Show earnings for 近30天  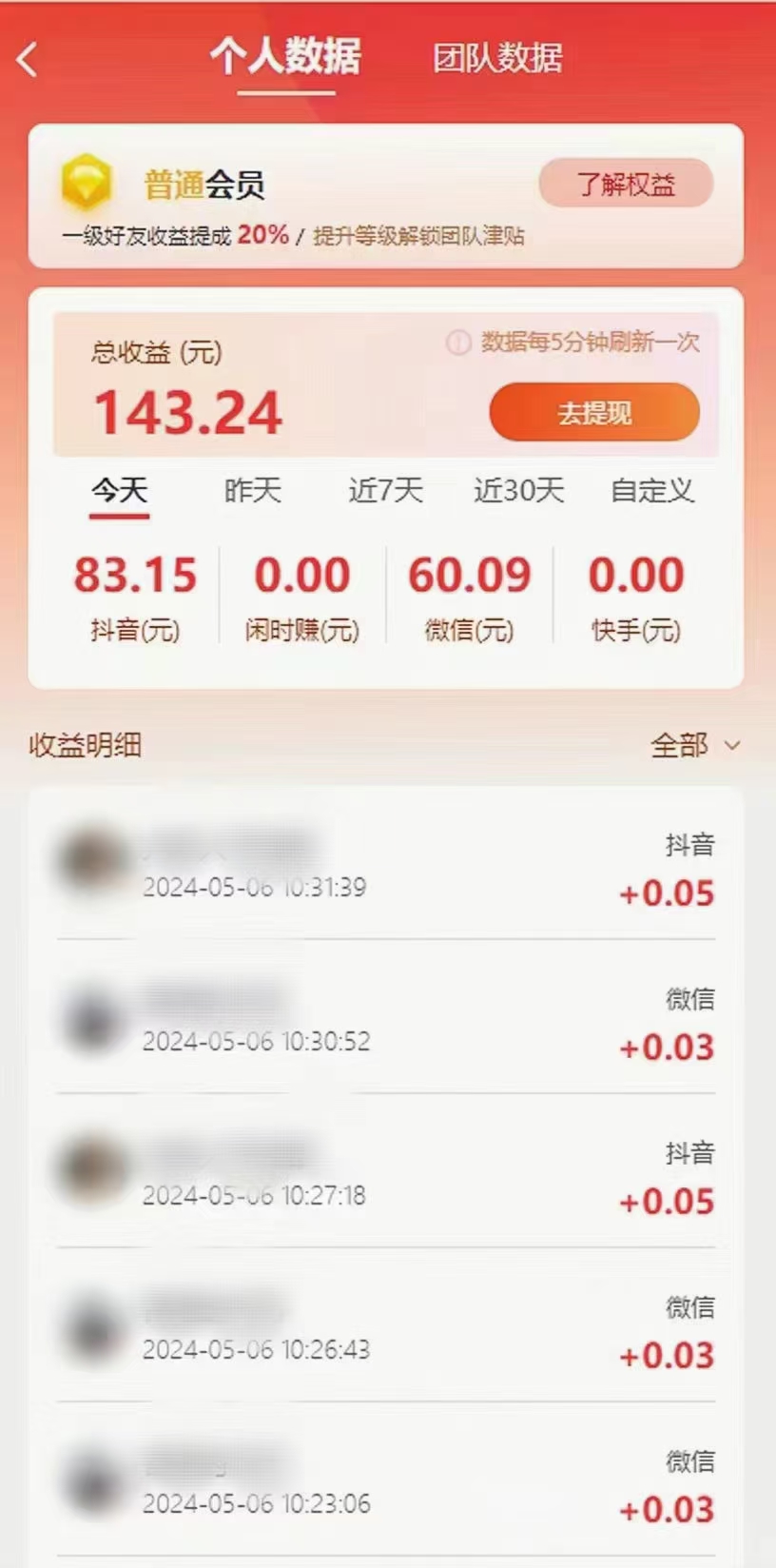click(519, 491)
